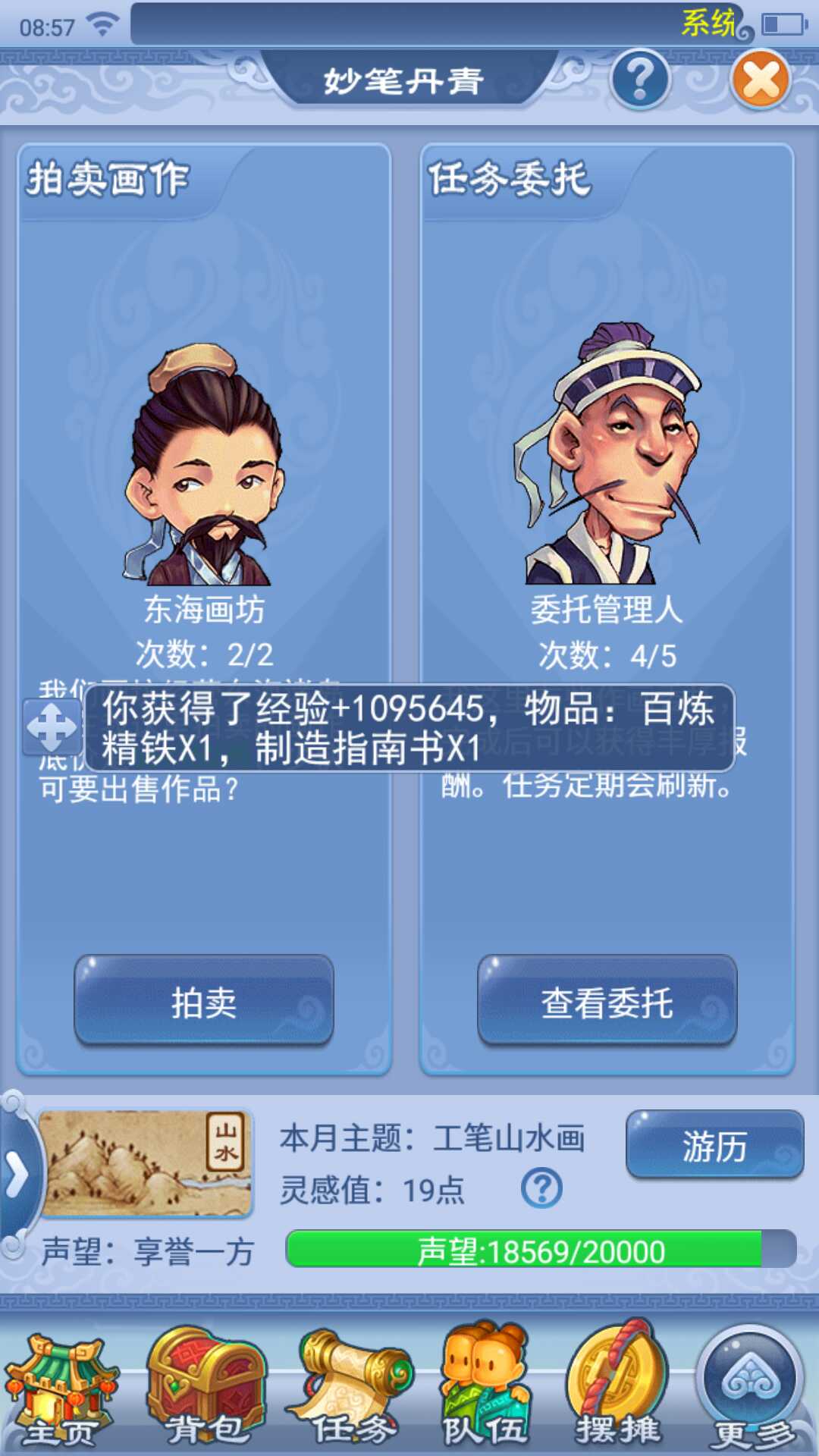Screen dimensions: 819x1456
Task: Close the 妙笔丹青 window
Action: pos(761,80)
